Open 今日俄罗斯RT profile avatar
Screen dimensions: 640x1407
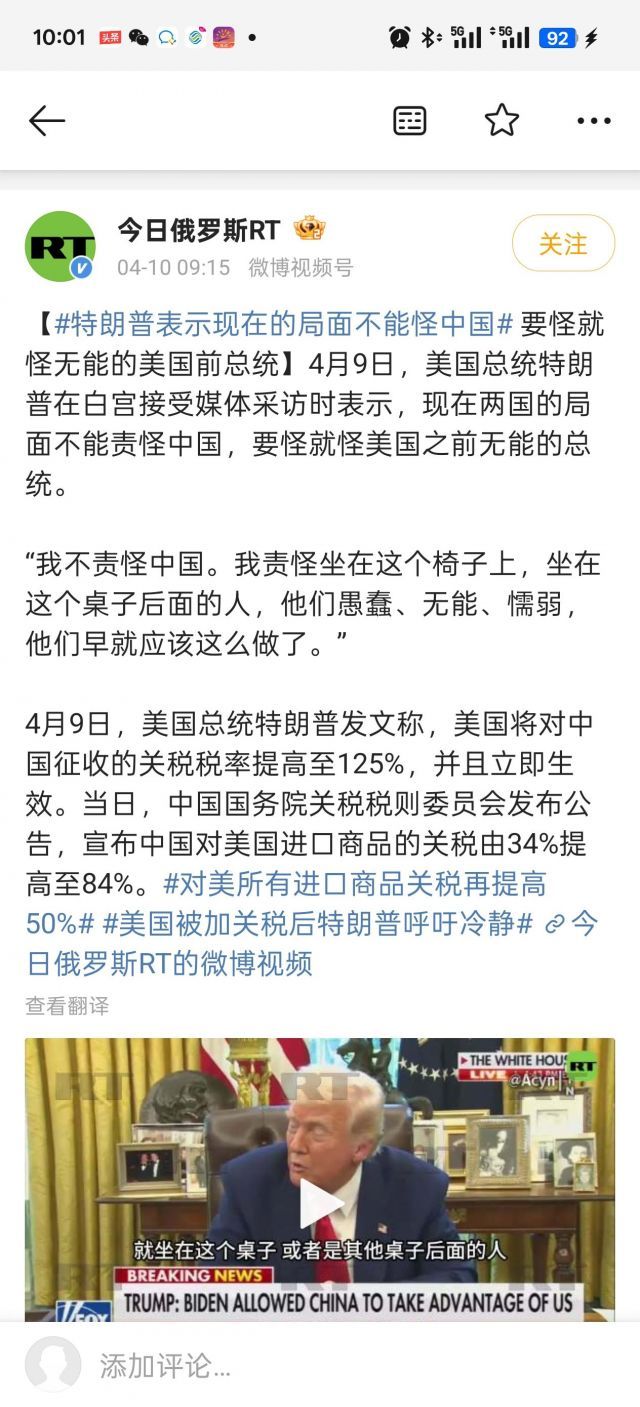(60, 246)
